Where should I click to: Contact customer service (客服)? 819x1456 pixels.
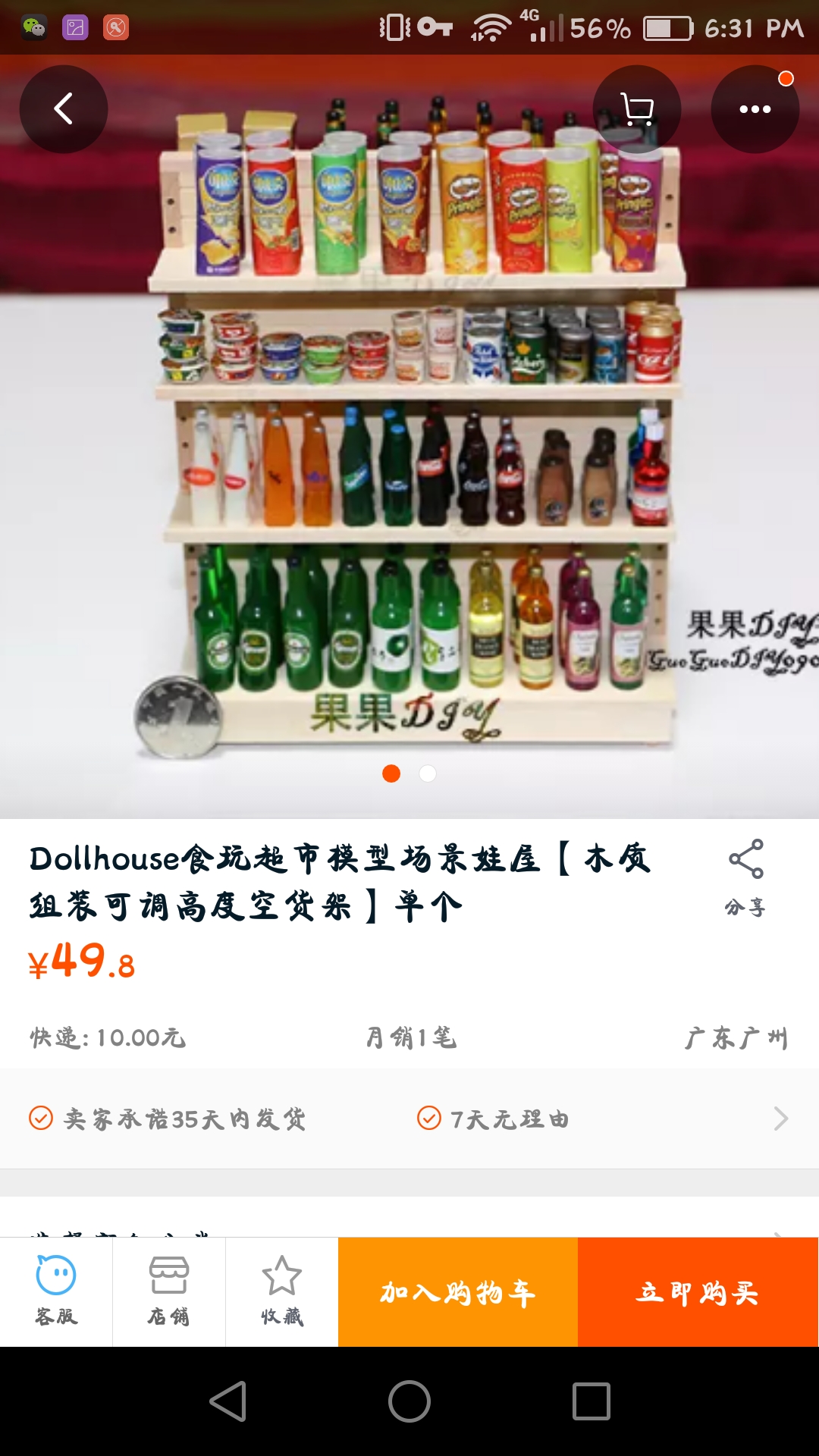56,1291
